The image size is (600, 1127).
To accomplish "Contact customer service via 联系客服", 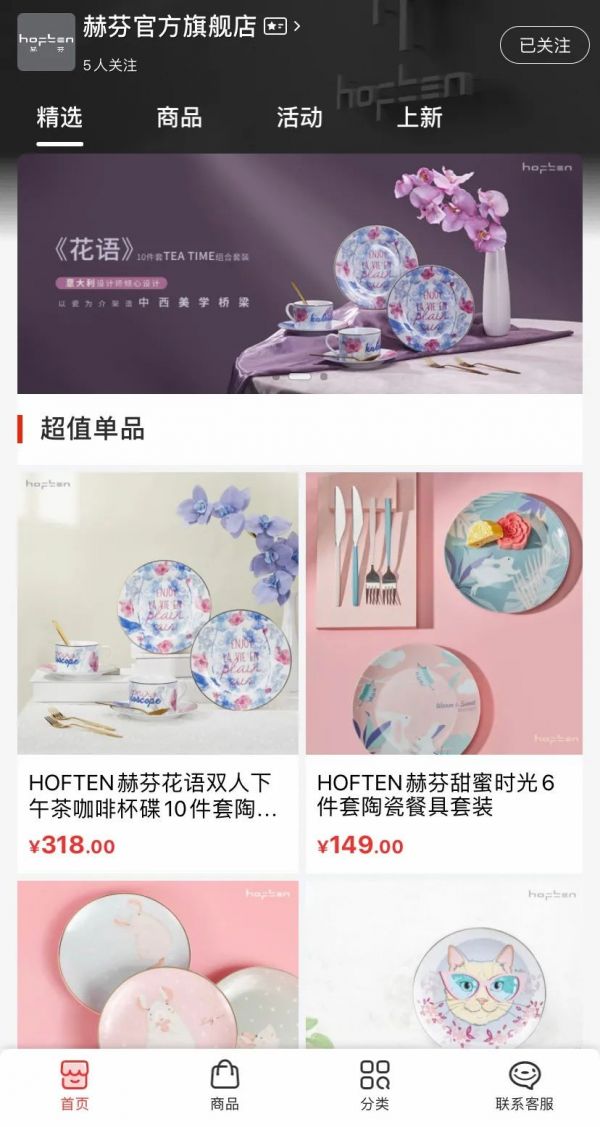I will point(525,1086).
